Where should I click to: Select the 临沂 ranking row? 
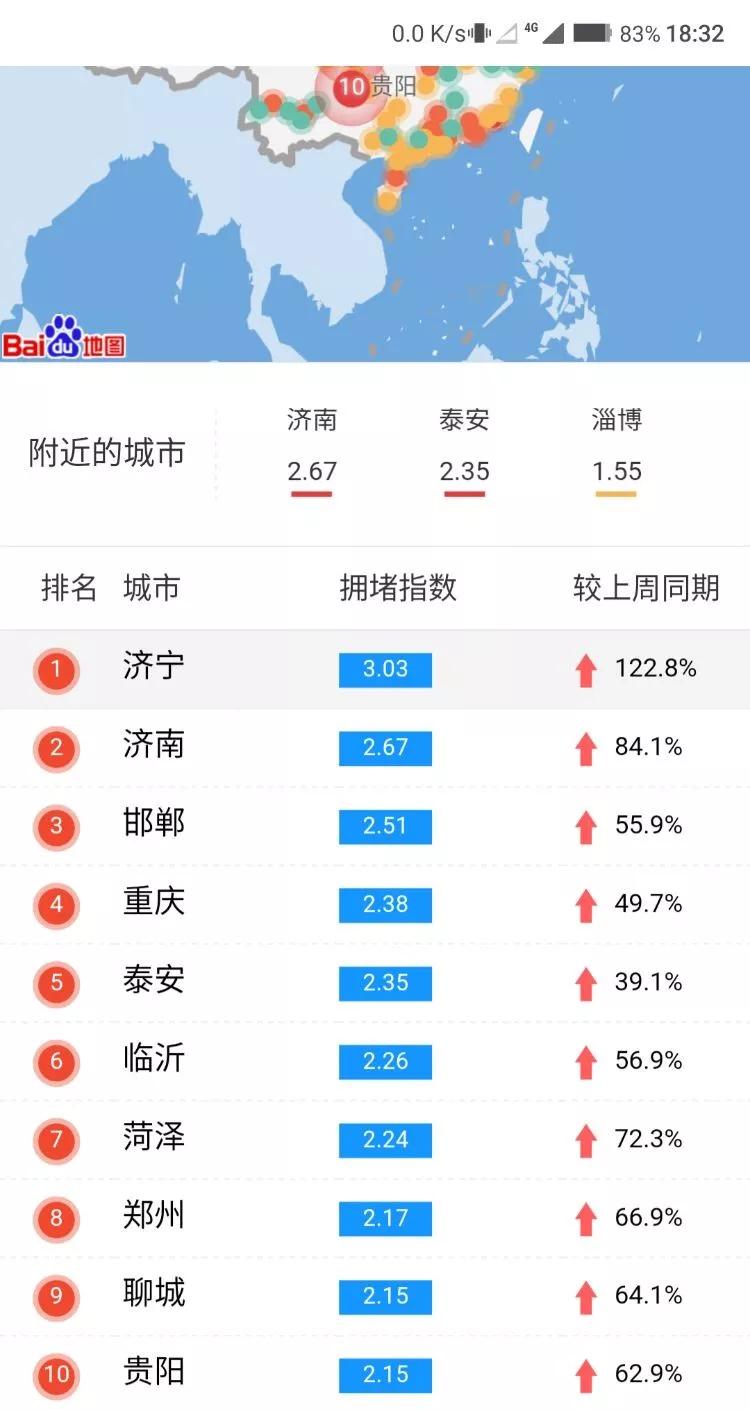pyautogui.click(x=375, y=1061)
